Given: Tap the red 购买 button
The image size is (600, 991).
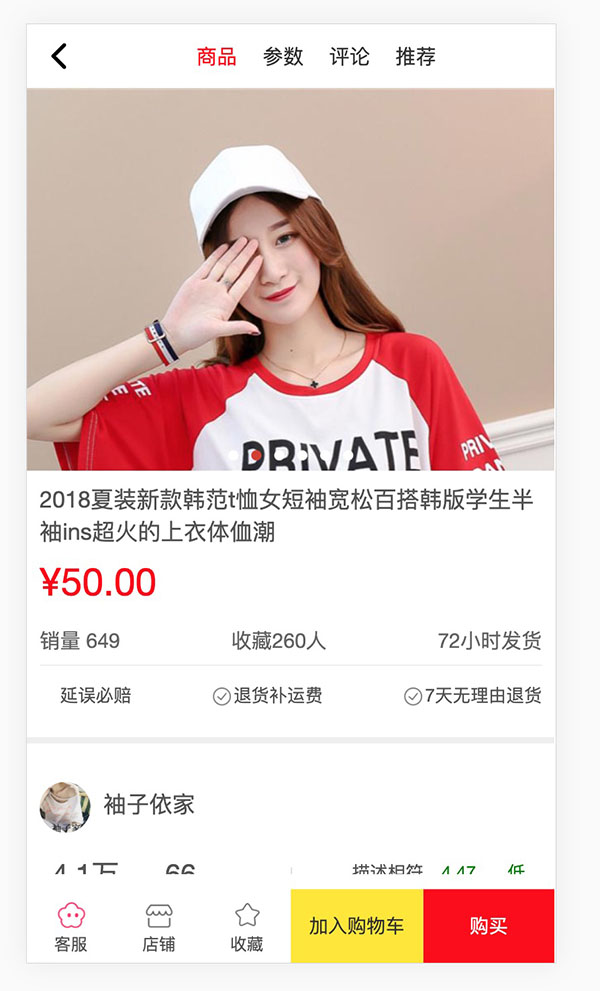Looking at the screenshot, I should point(488,926).
